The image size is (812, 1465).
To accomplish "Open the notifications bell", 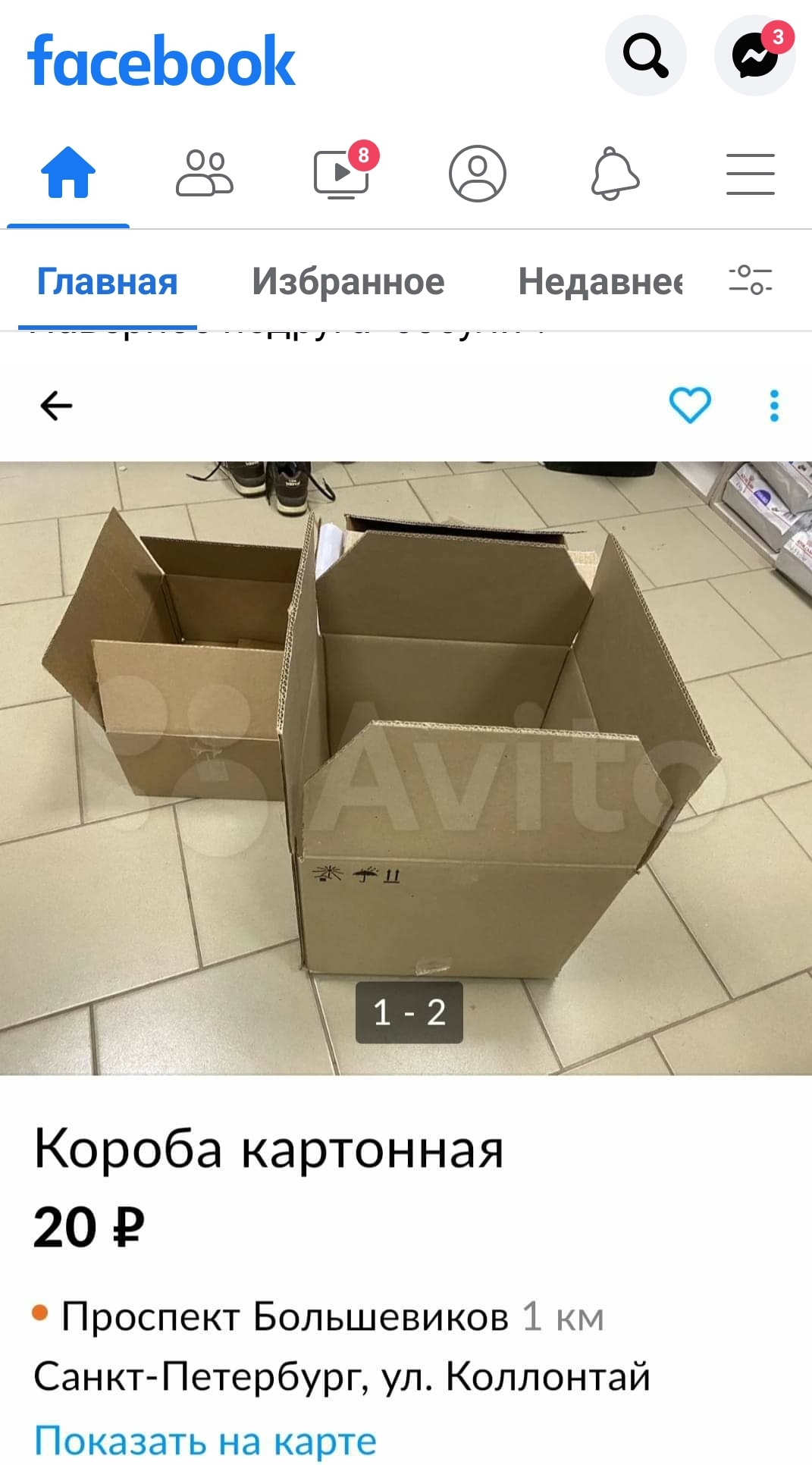I will pyautogui.click(x=615, y=174).
